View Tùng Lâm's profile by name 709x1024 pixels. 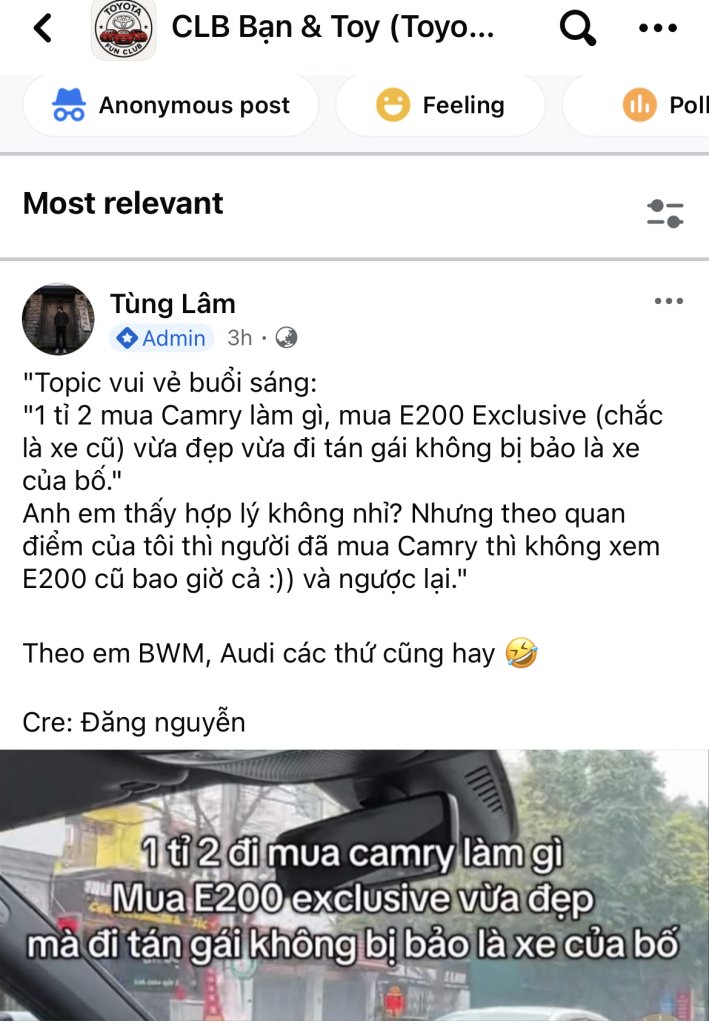(172, 303)
